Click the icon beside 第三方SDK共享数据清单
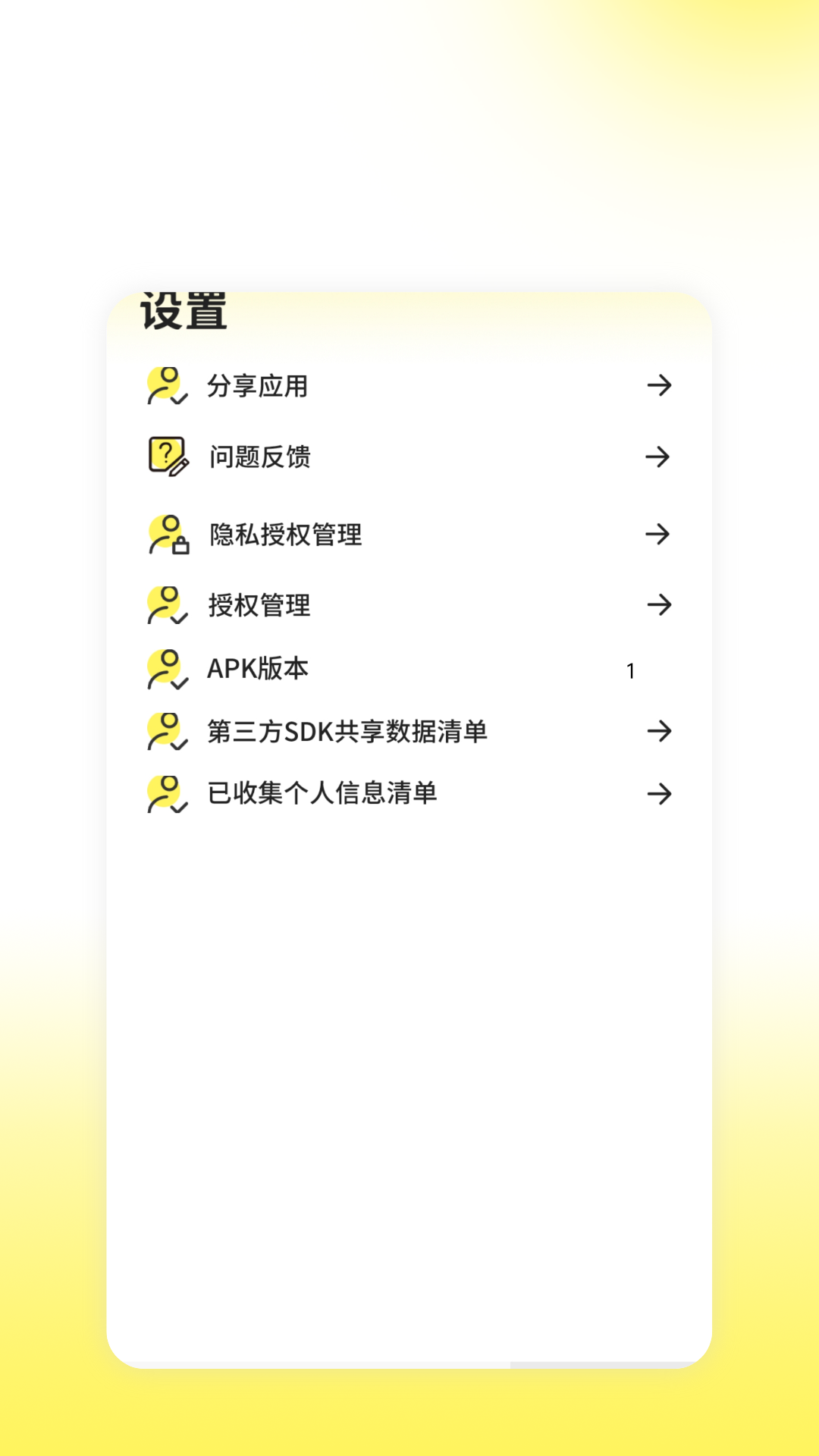The image size is (819, 1456). click(165, 730)
